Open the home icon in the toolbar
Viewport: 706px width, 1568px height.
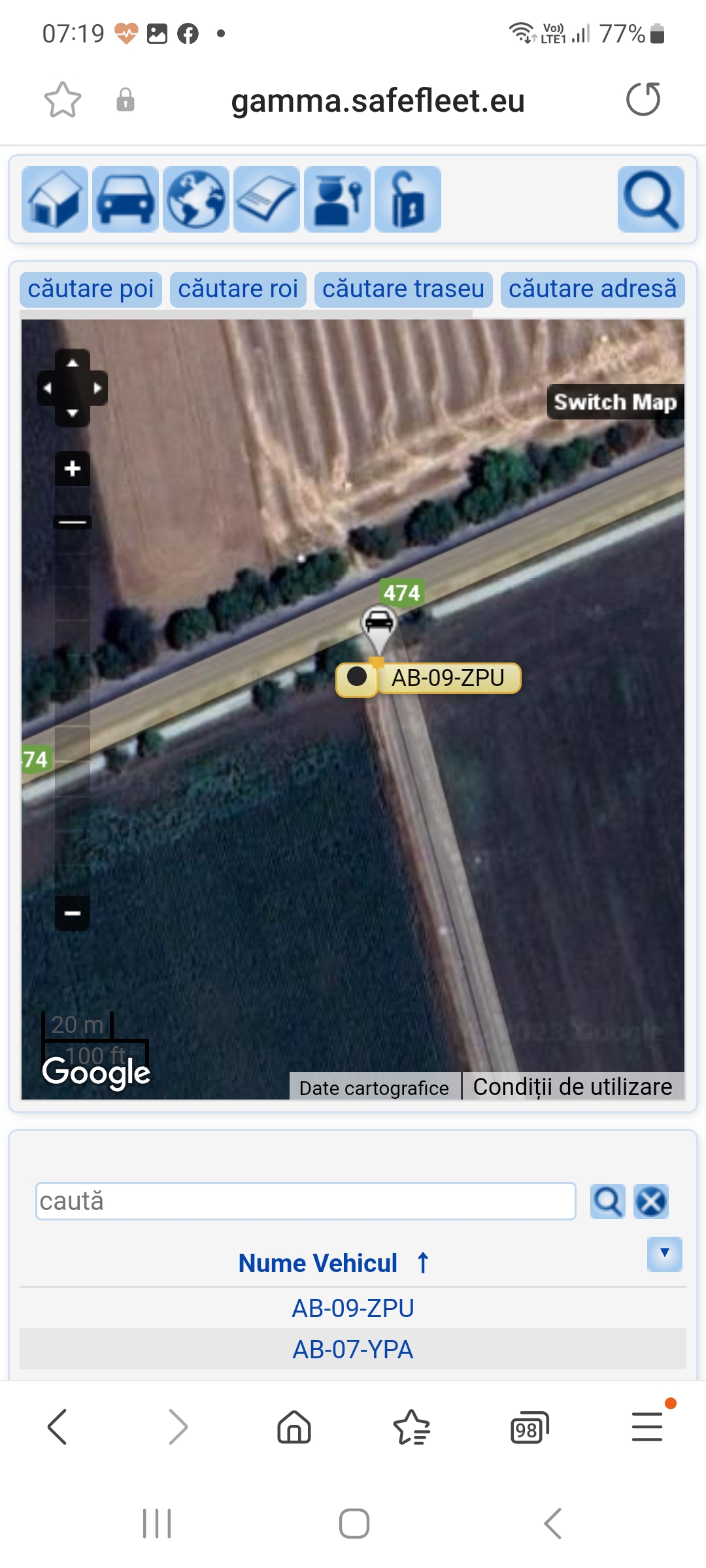(55, 199)
